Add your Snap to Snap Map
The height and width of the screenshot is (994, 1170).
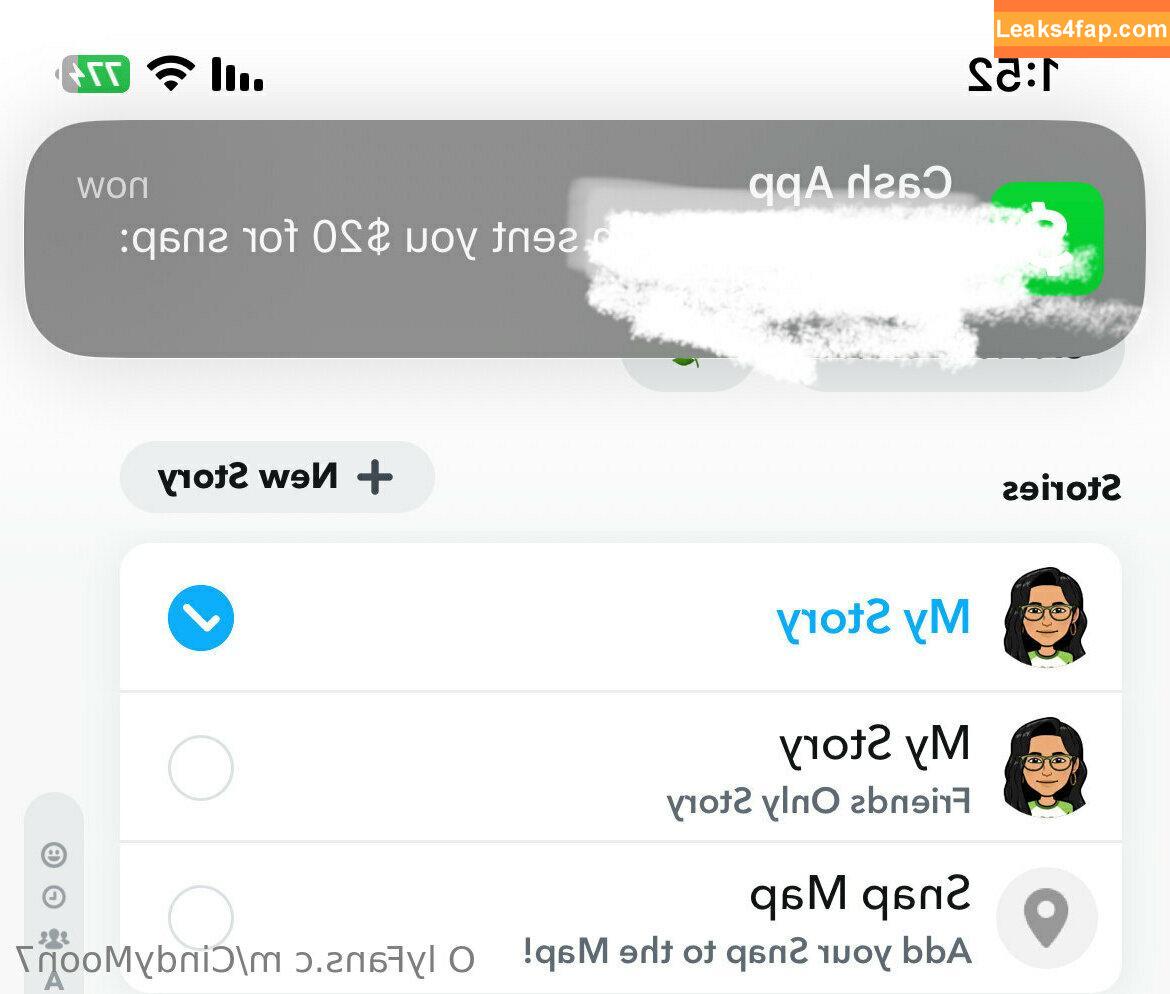(x=201, y=916)
